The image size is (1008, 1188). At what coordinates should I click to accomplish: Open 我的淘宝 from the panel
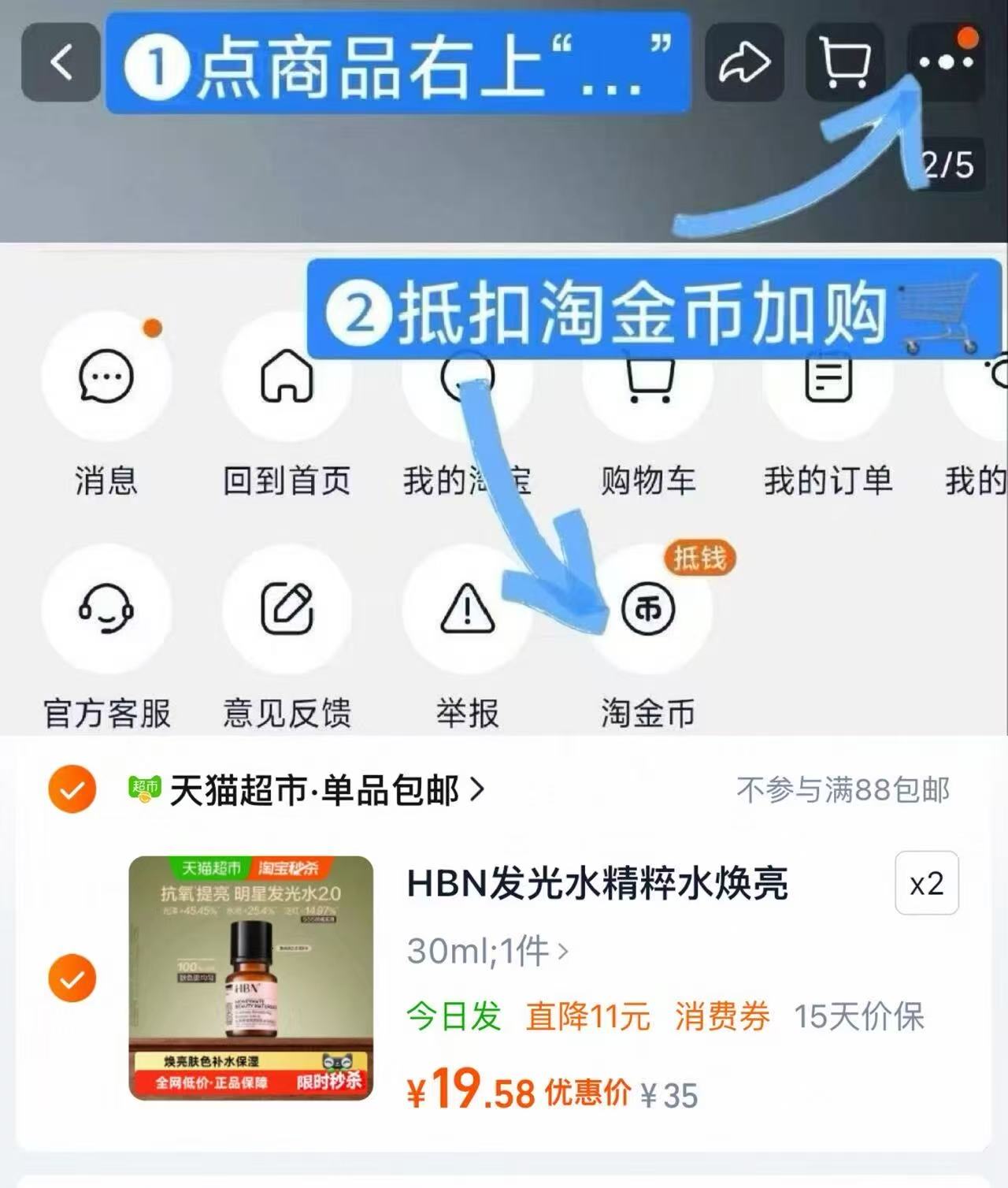click(x=466, y=377)
